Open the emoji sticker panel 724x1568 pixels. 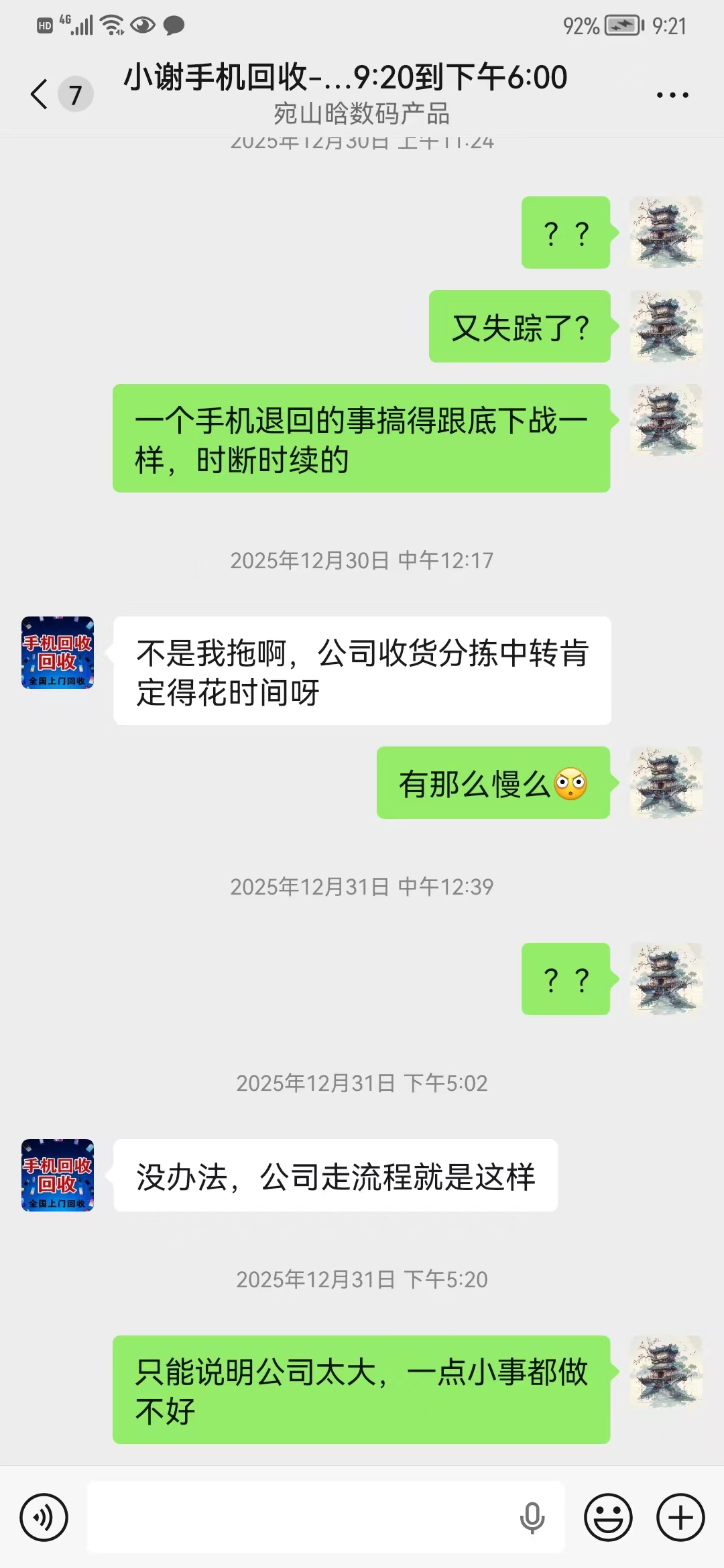(608, 1517)
